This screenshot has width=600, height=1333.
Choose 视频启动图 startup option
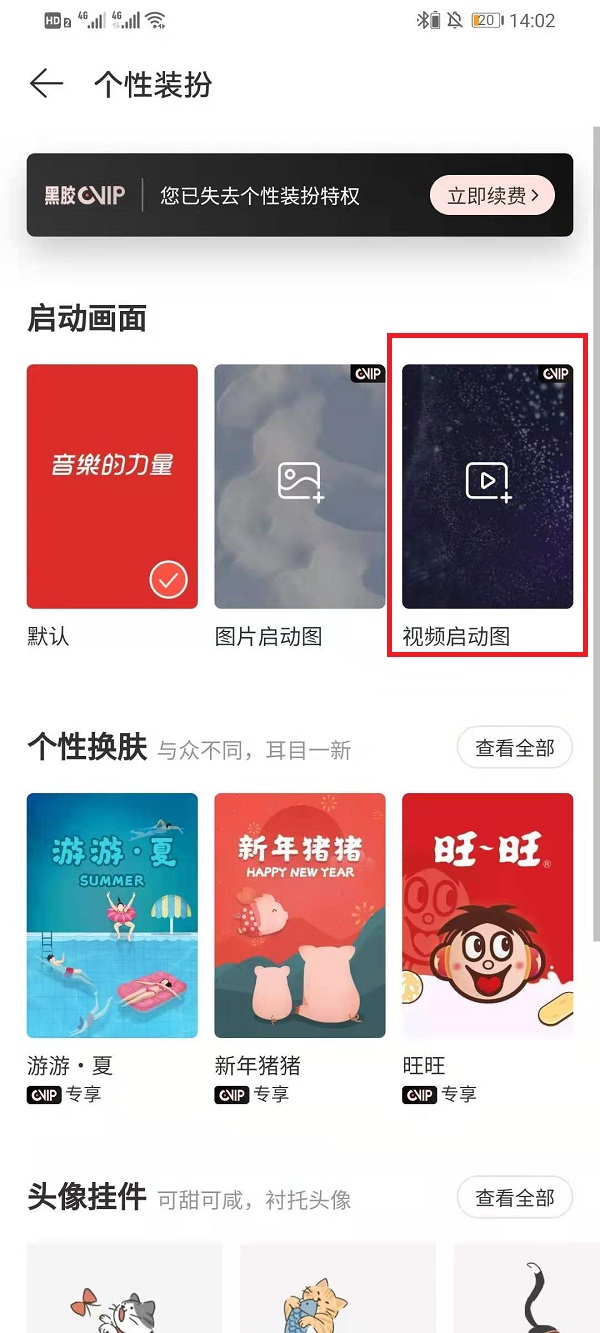[x=487, y=486]
